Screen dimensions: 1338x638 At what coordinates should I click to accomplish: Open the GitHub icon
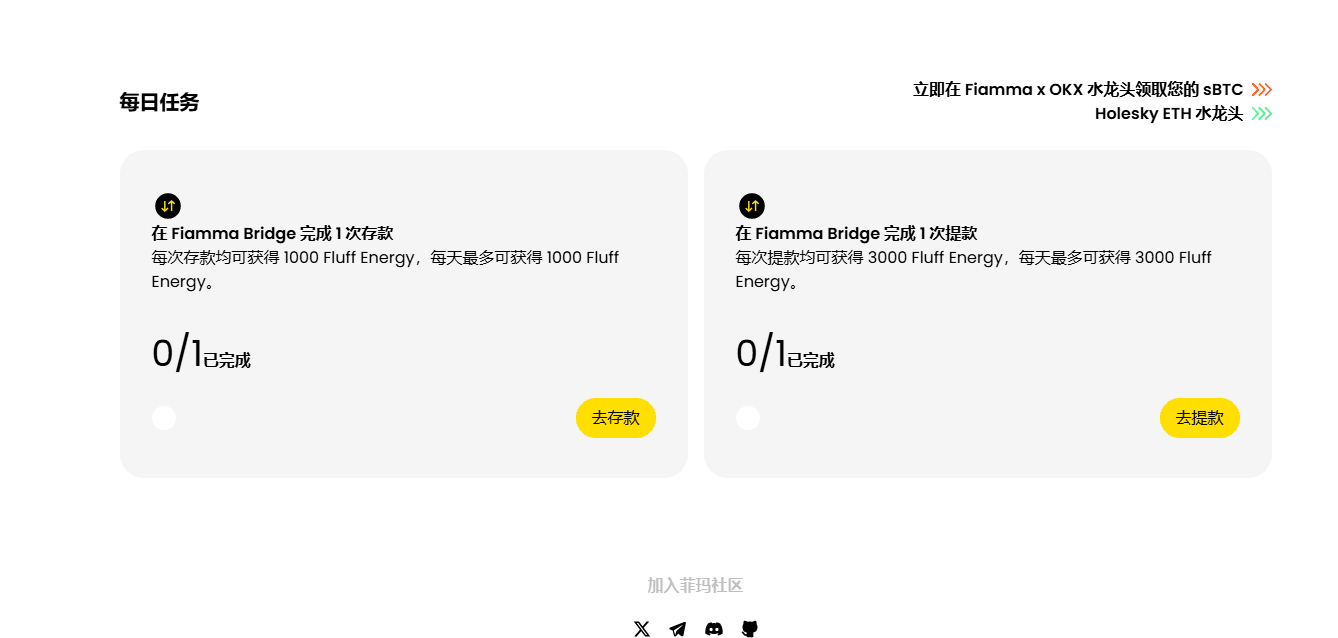pyautogui.click(x=750, y=629)
